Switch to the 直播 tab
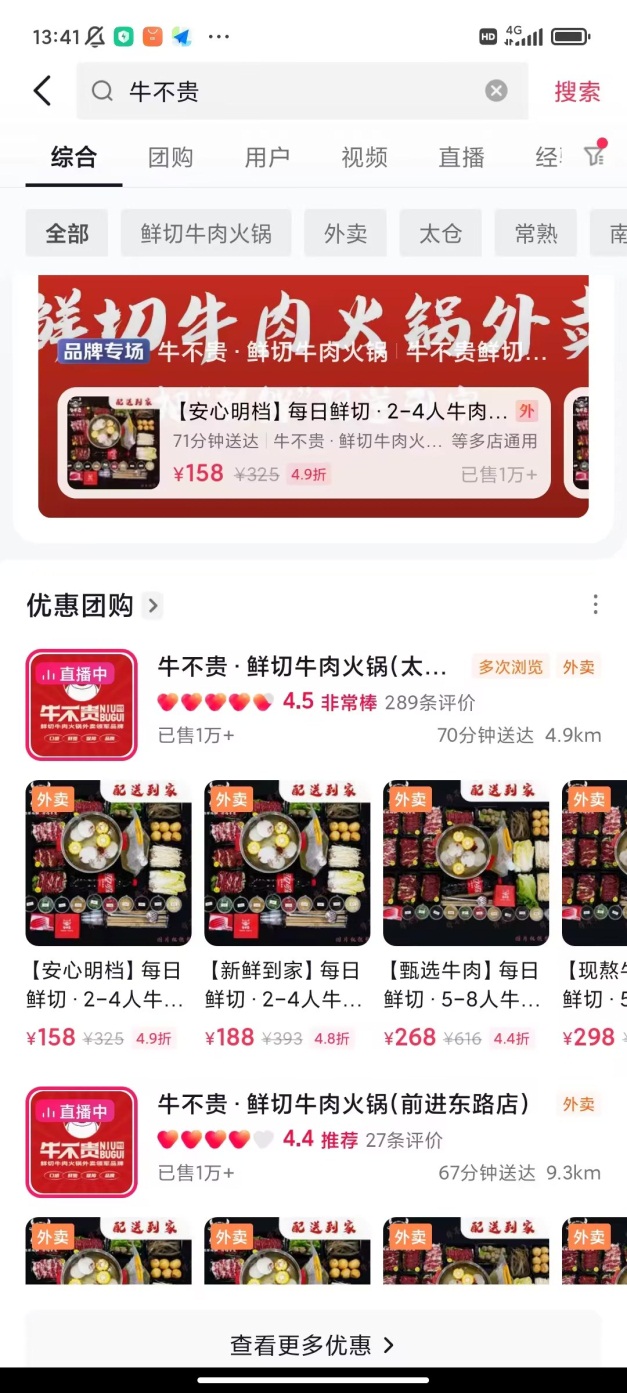Viewport: 627px width, 1393px height. (x=461, y=157)
